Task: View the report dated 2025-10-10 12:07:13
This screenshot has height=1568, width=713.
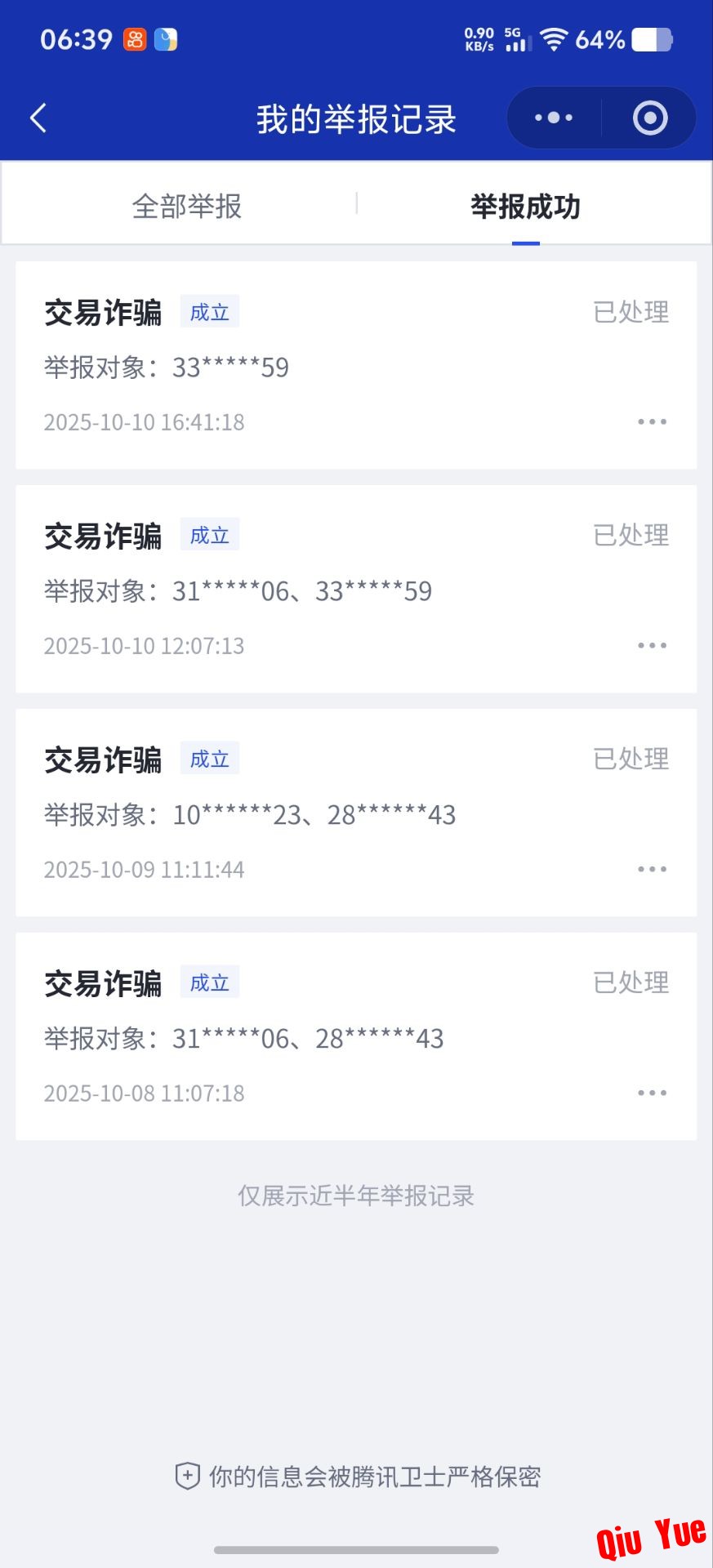Action: pyautogui.click(x=327, y=589)
